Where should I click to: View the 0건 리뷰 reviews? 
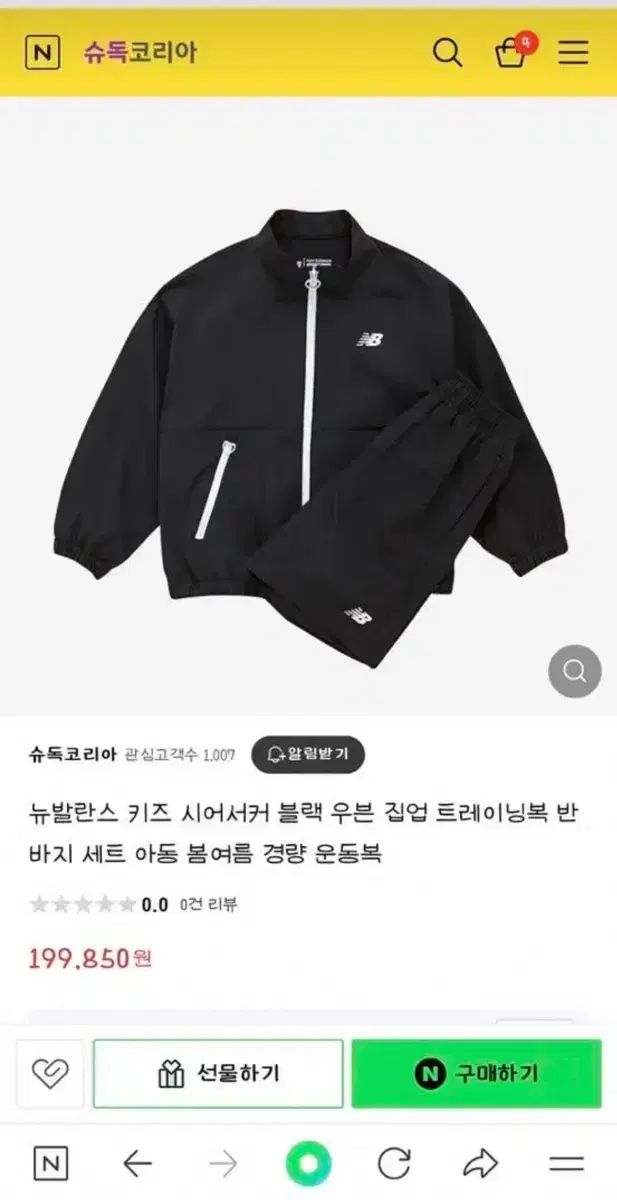[209, 905]
